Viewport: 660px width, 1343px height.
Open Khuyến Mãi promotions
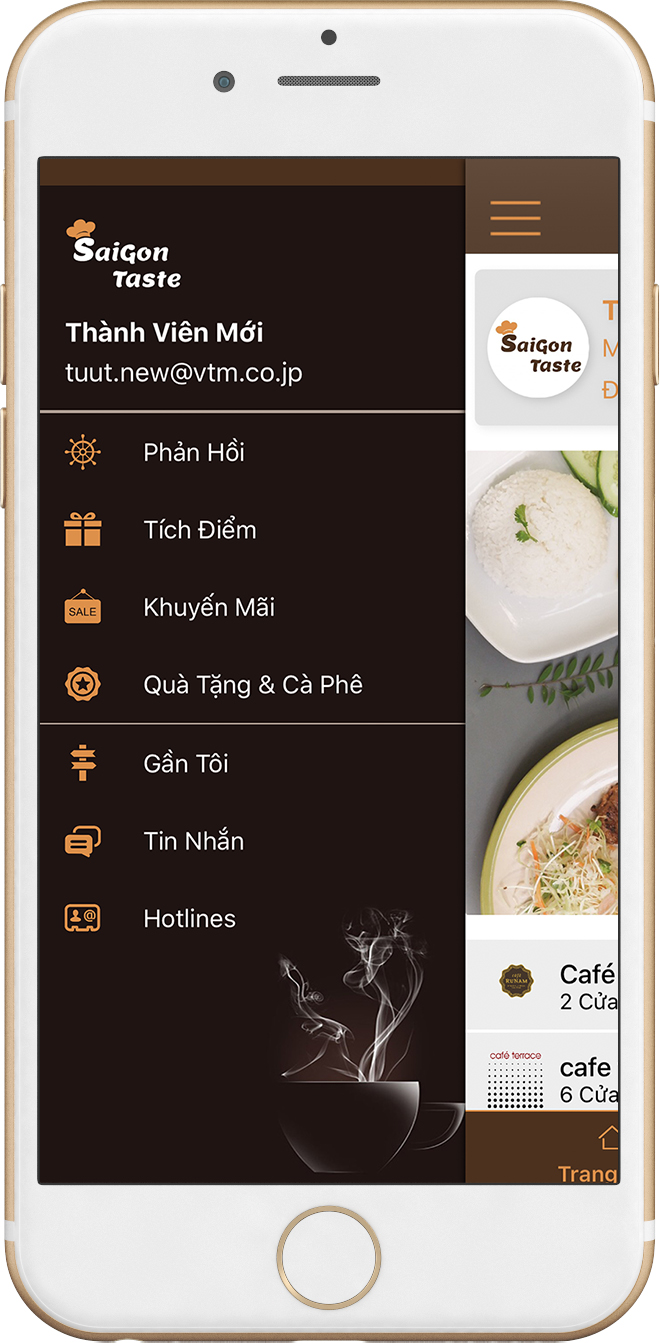[252, 608]
